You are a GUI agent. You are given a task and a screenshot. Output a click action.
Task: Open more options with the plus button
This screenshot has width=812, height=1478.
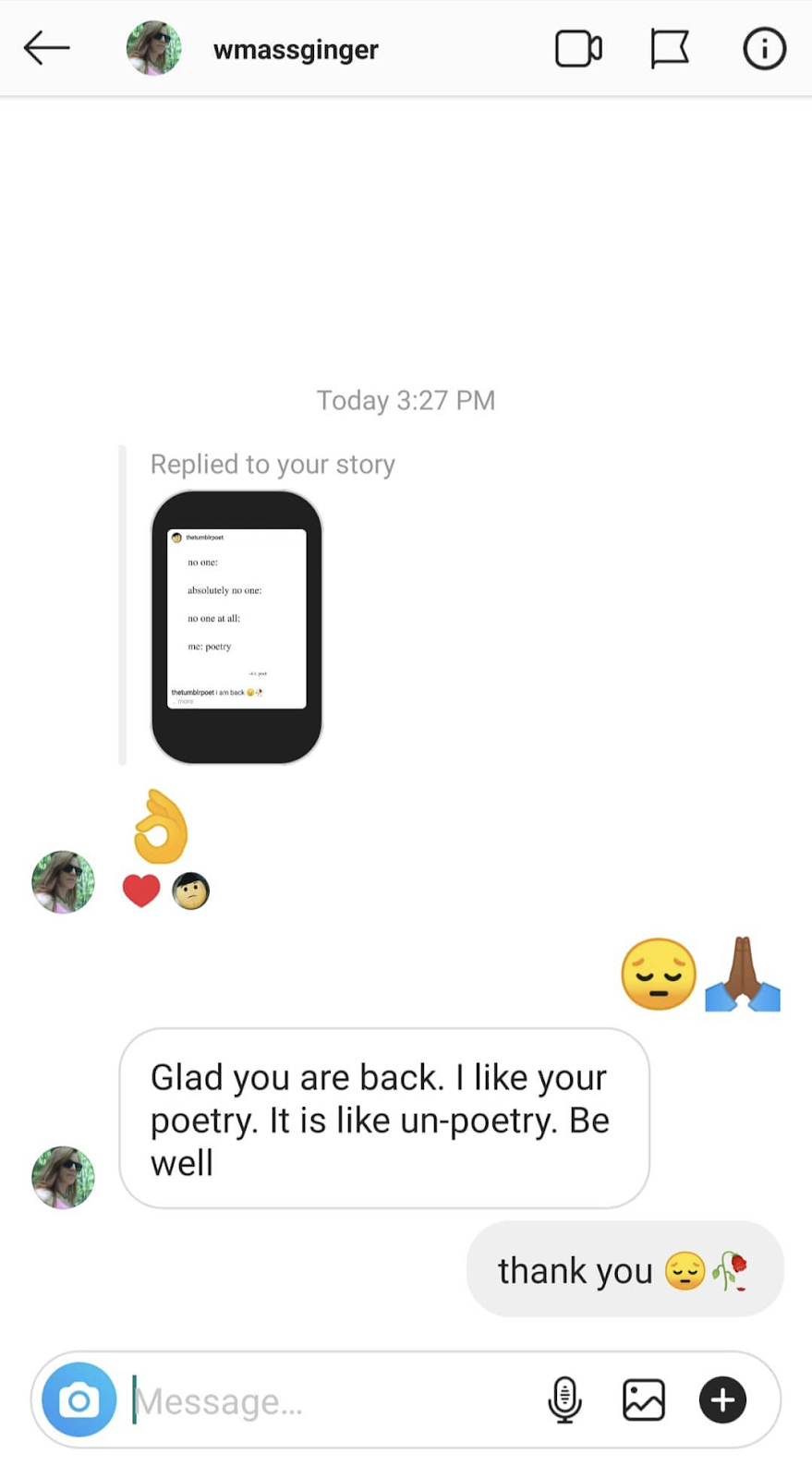click(x=722, y=1399)
